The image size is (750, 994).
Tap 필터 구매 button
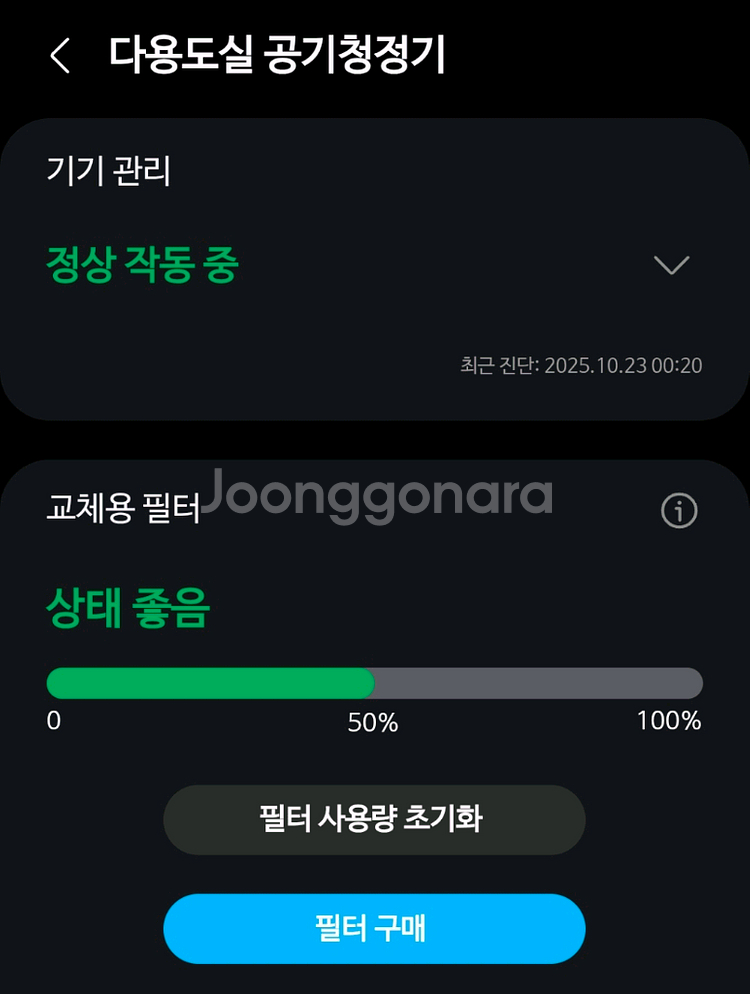374,929
